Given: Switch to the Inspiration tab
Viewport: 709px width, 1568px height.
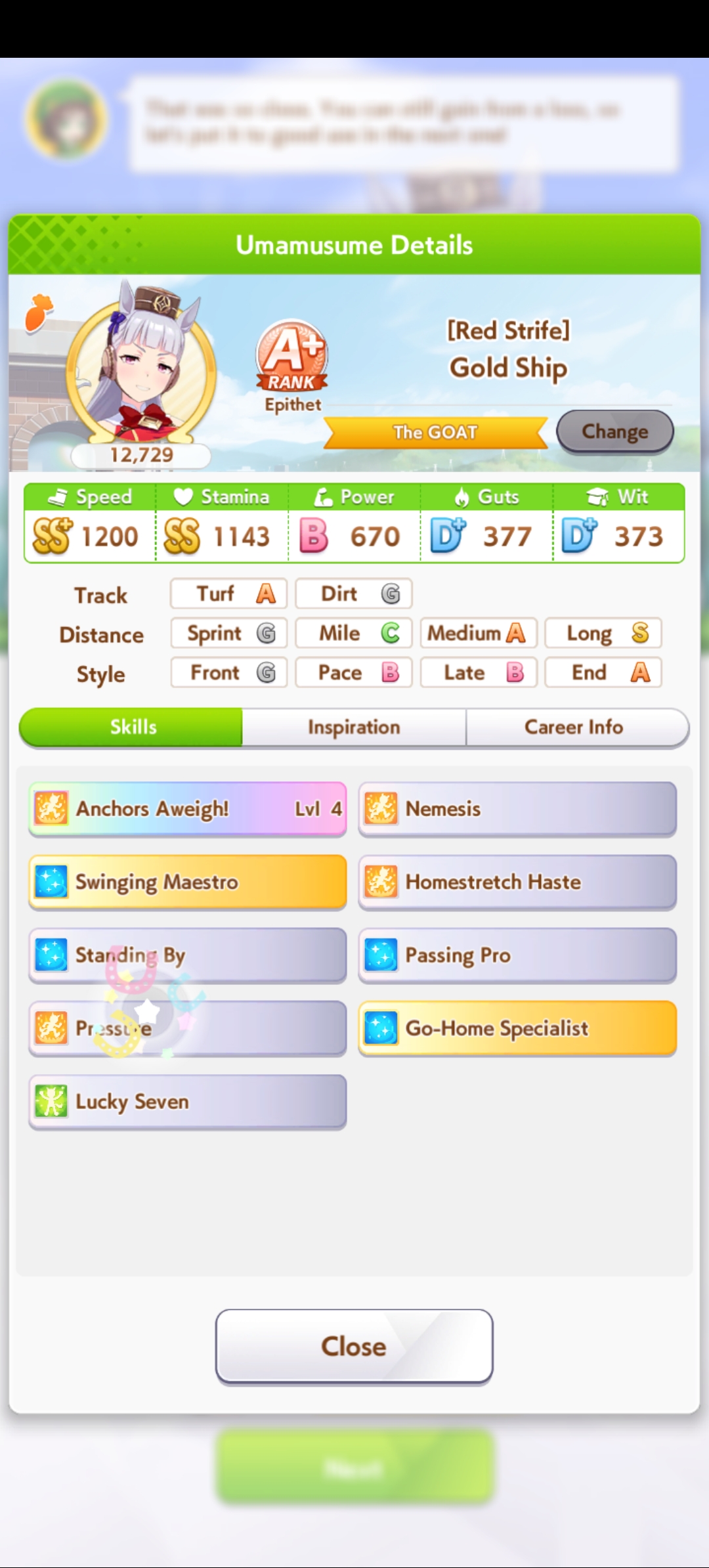Looking at the screenshot, I should [x=354, y=727].
